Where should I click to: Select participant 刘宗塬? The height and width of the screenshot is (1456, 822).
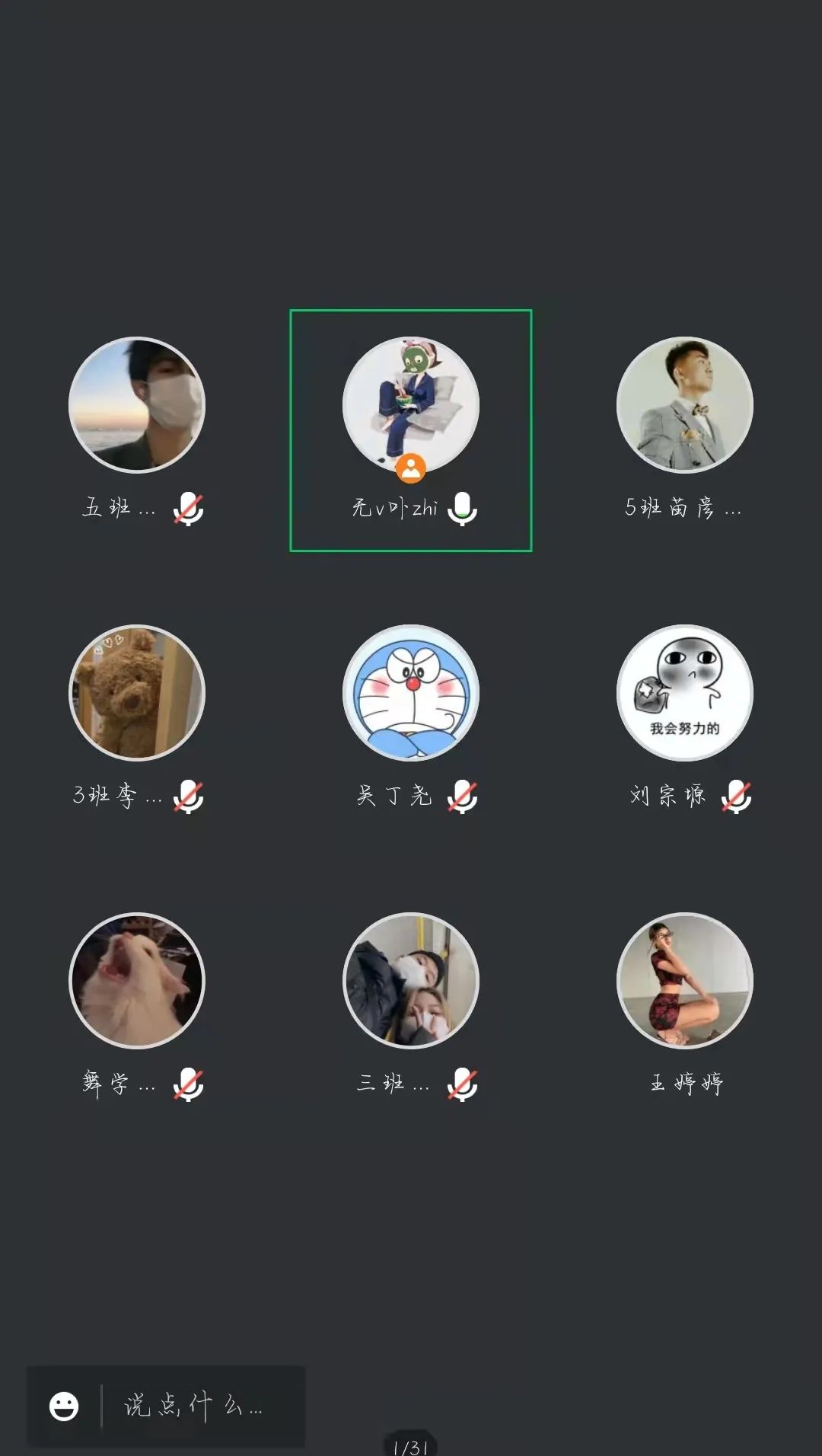[x=685, y=693]
